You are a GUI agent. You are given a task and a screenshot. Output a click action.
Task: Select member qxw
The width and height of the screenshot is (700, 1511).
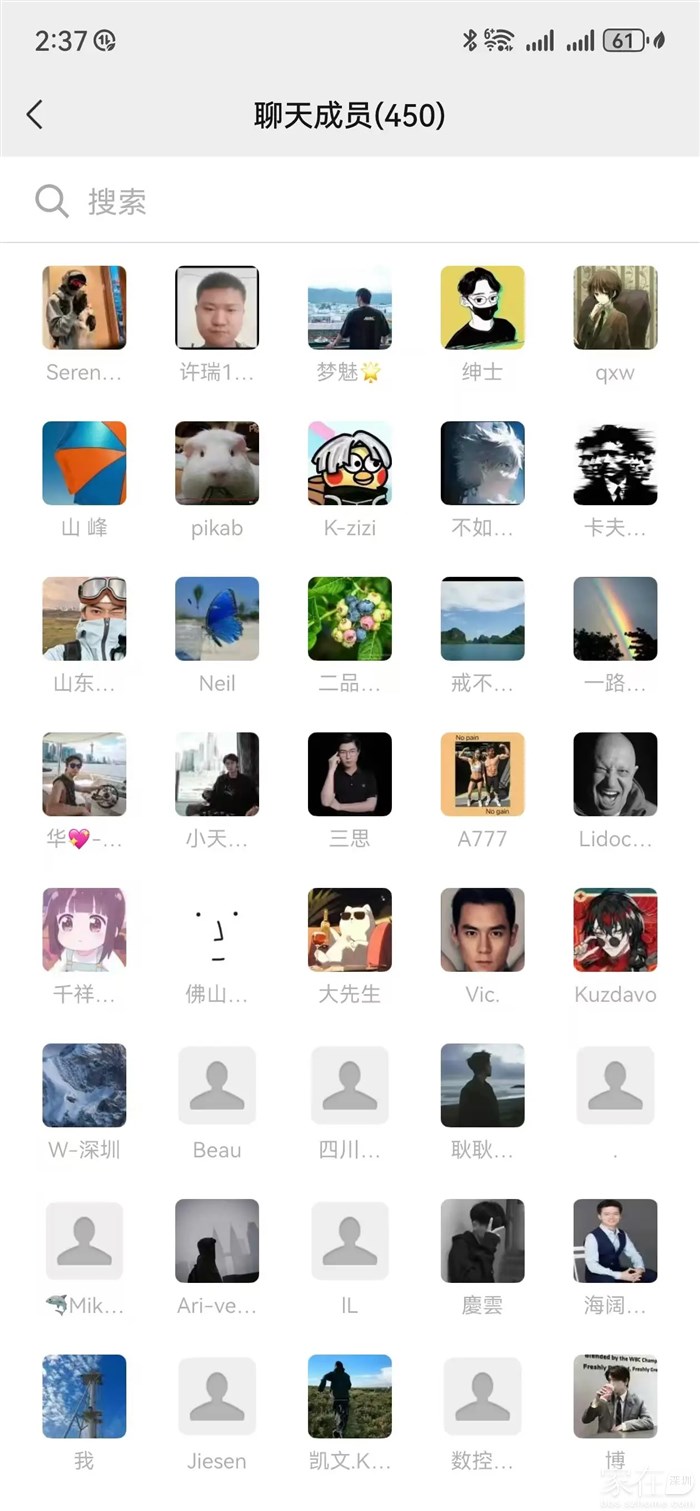point(615,308)
